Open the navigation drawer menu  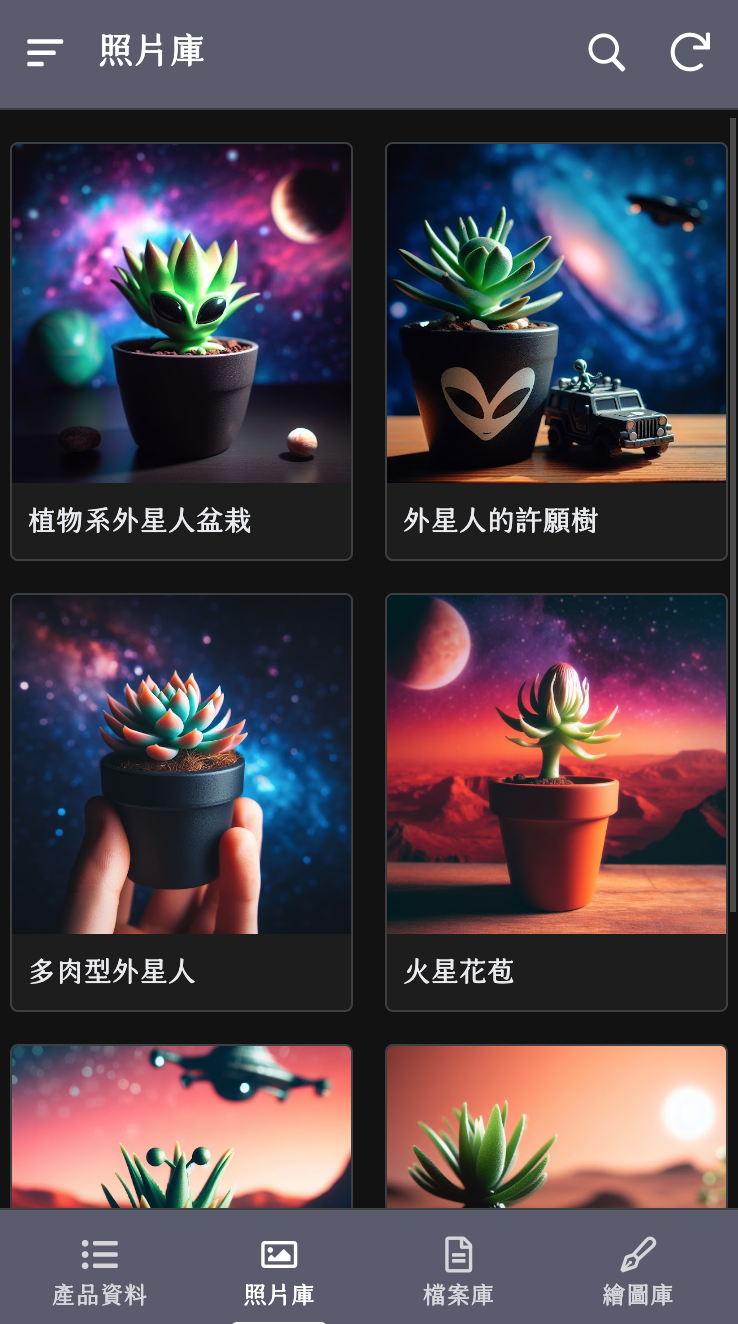pyautogui.click(x=45, y=52)
